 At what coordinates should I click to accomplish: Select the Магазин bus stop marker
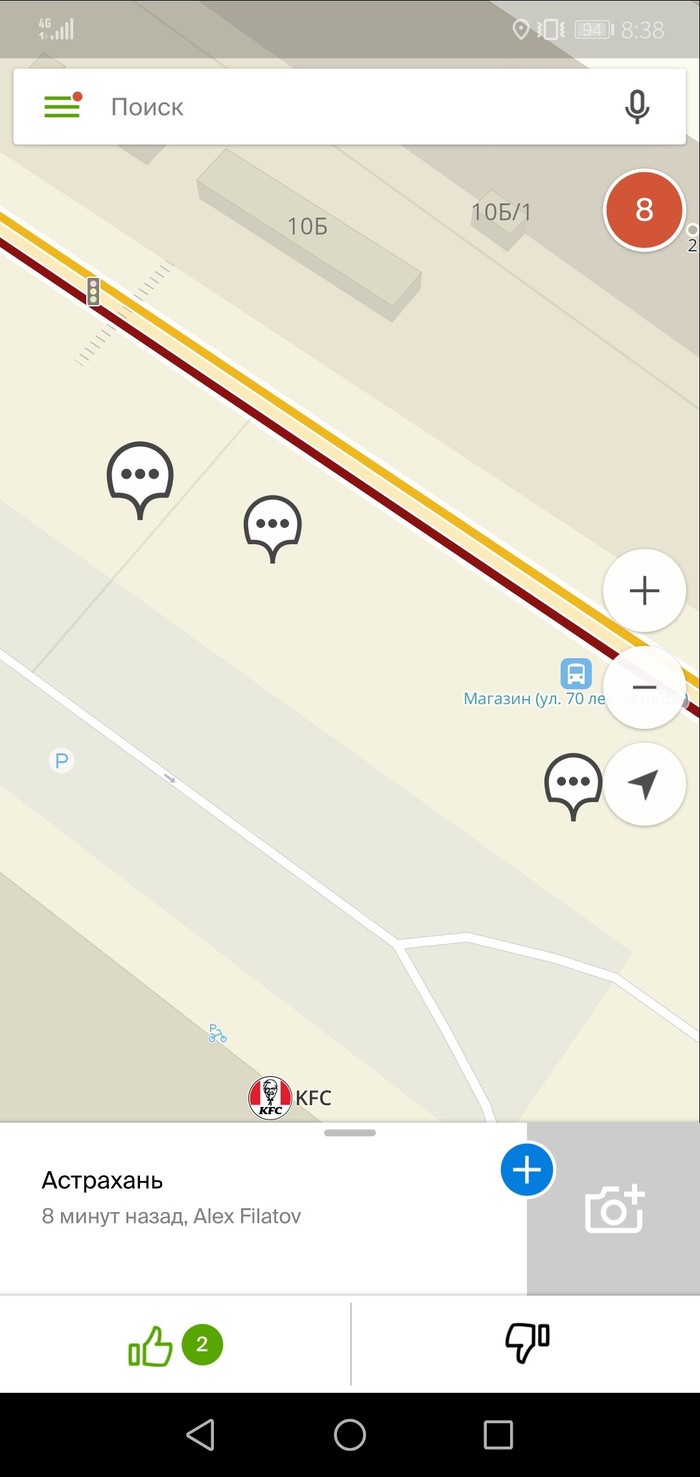(575, 673)
